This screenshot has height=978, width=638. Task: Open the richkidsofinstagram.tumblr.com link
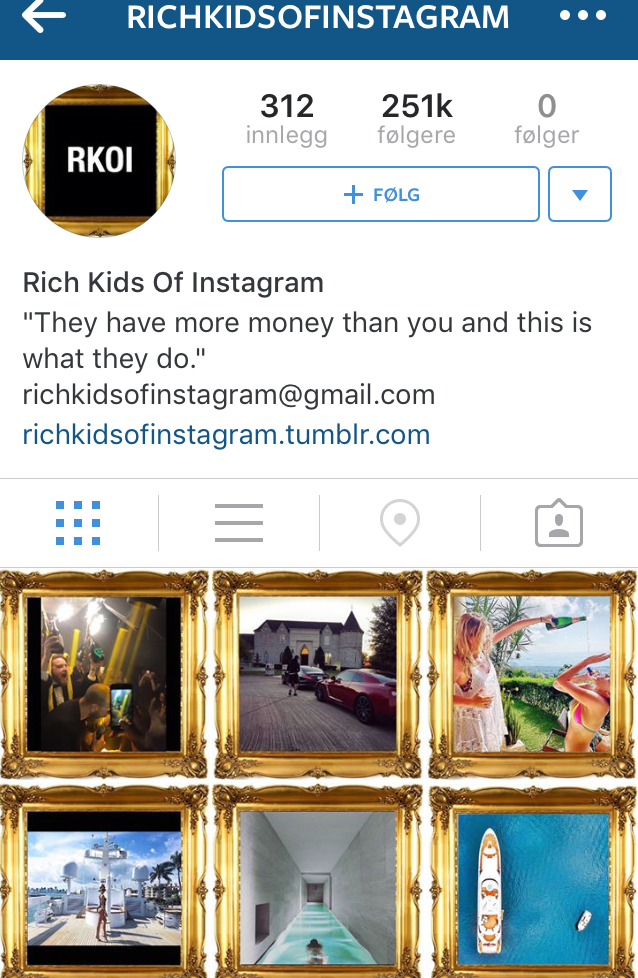[226, 435]
